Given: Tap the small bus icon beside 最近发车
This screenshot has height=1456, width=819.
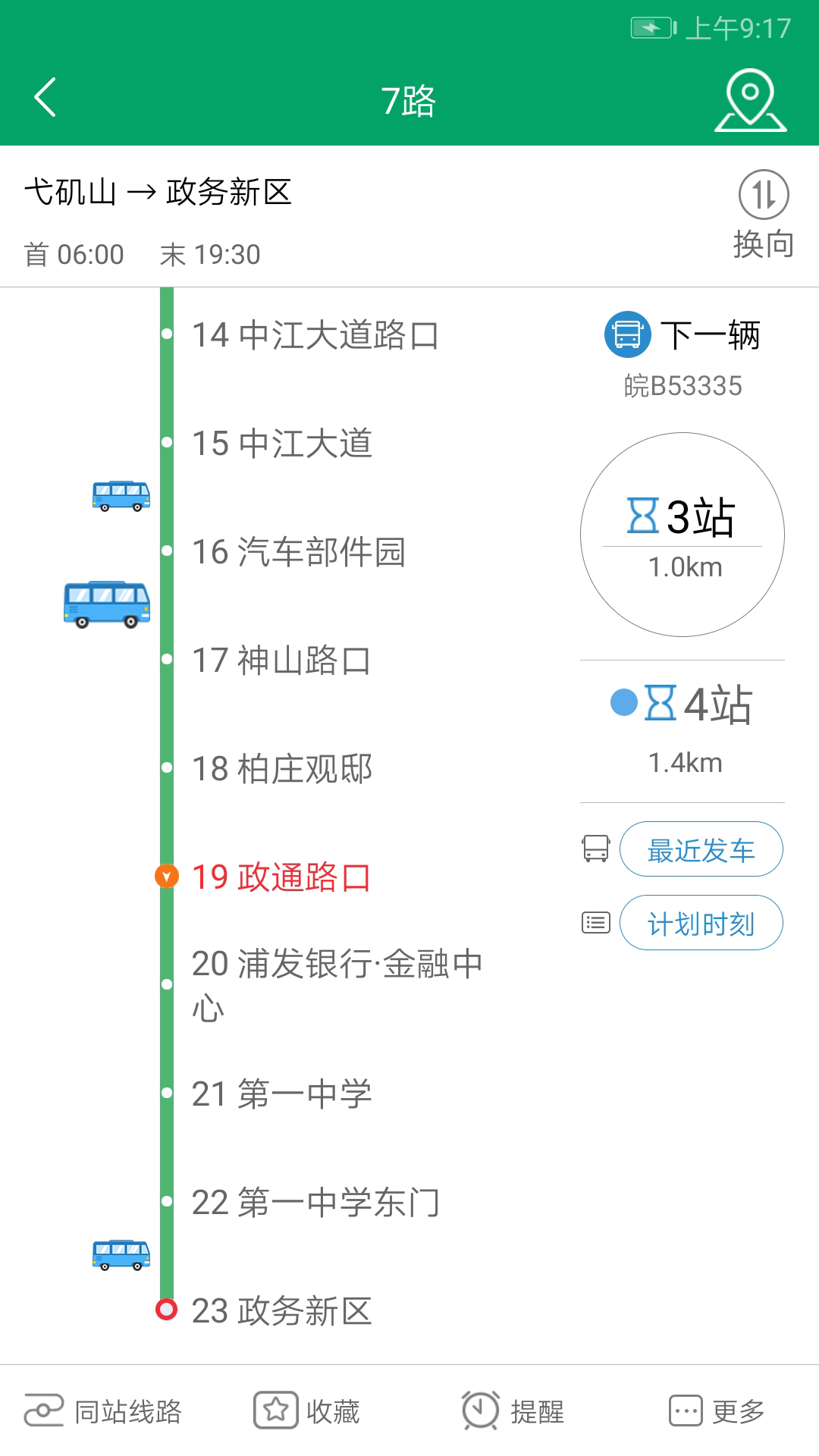Looking at the screenshot, I should (596, 849).
